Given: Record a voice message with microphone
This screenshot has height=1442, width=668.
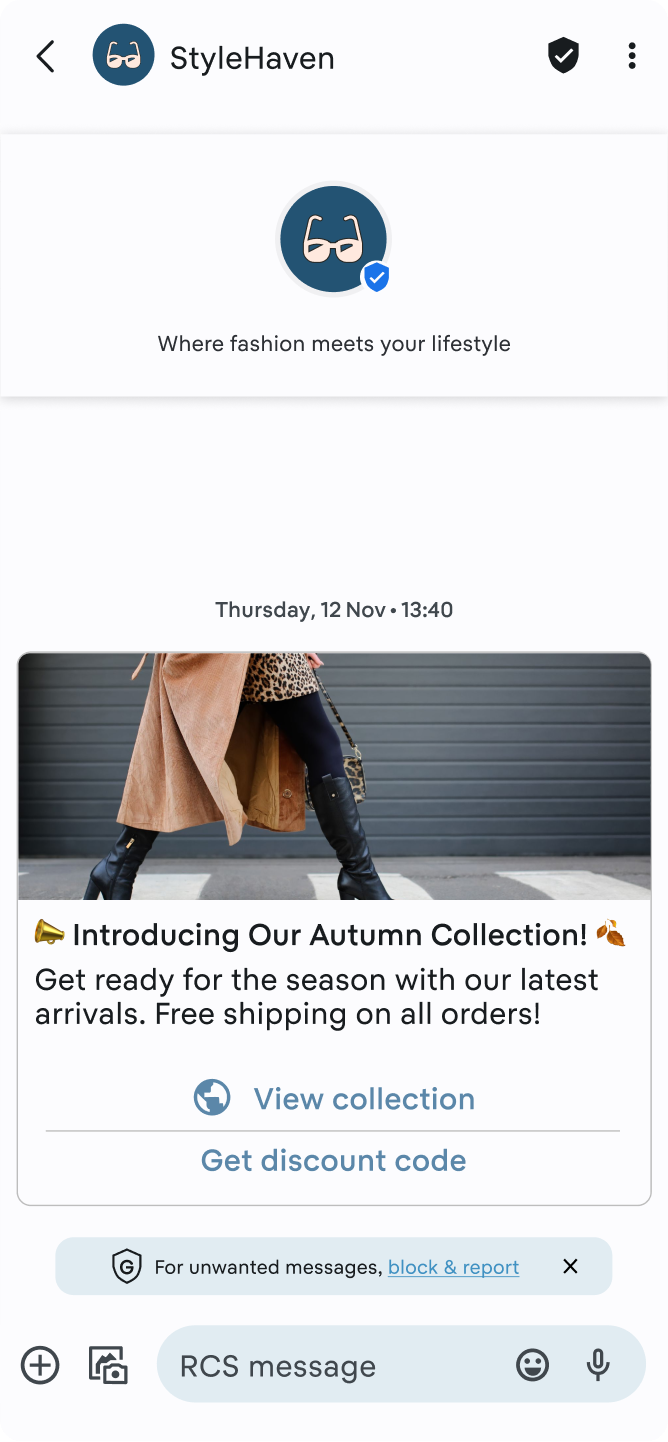Looking at the screenshot, I should [x=598, y=1365].
